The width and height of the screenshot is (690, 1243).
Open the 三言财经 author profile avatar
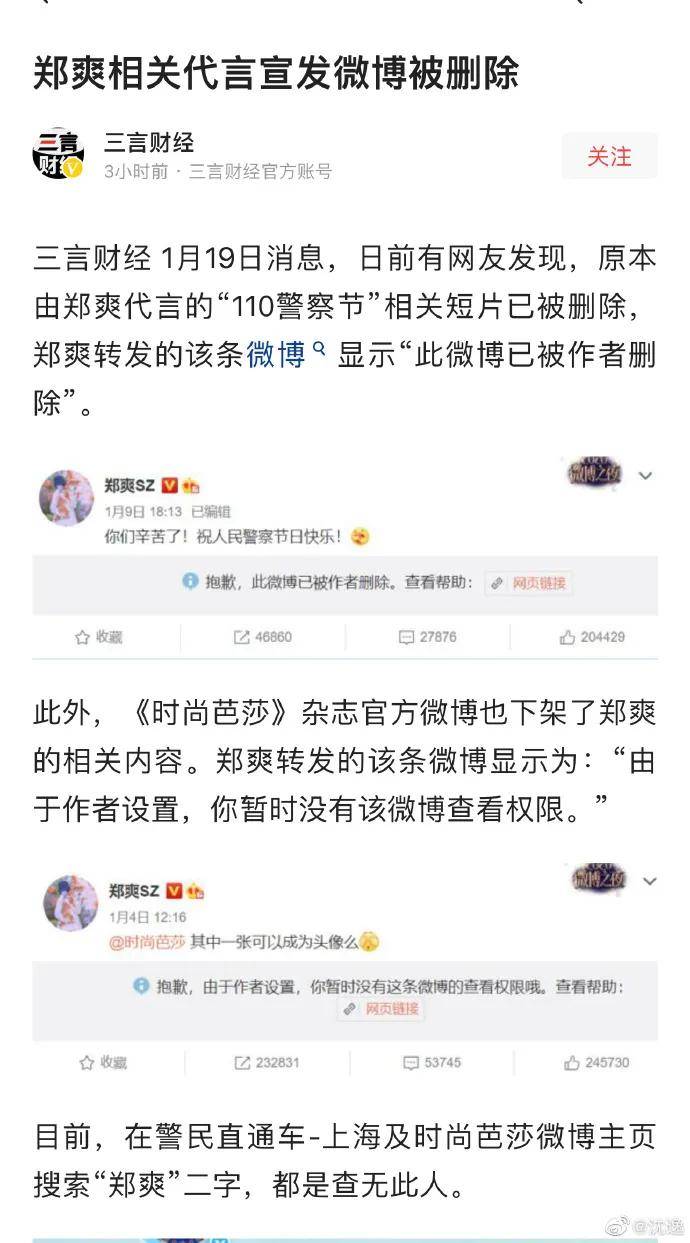pos(59,155)
